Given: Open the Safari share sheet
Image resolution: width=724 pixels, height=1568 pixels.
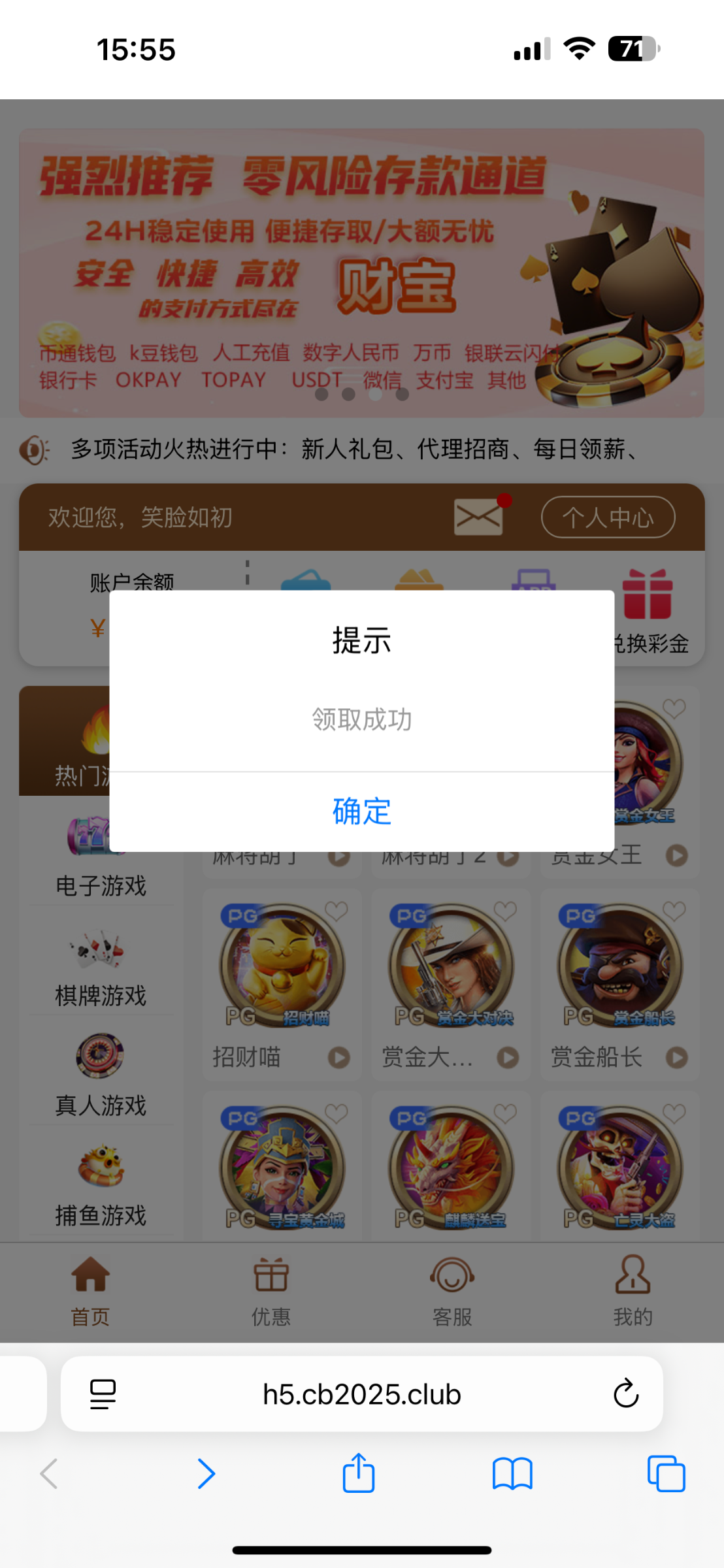Looking at the screenshot, I should 359,1473.
